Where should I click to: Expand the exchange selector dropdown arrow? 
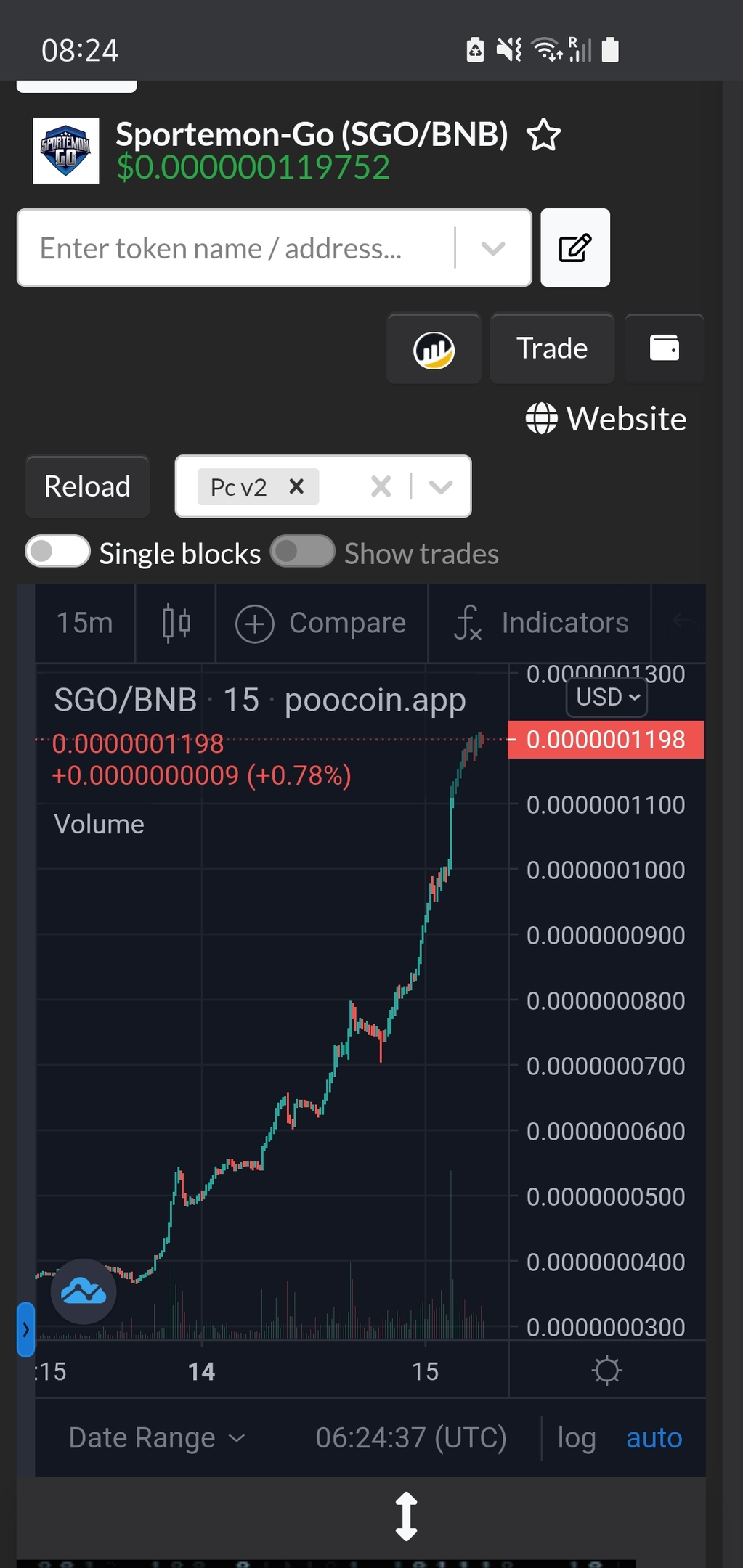tap(441, 486)
